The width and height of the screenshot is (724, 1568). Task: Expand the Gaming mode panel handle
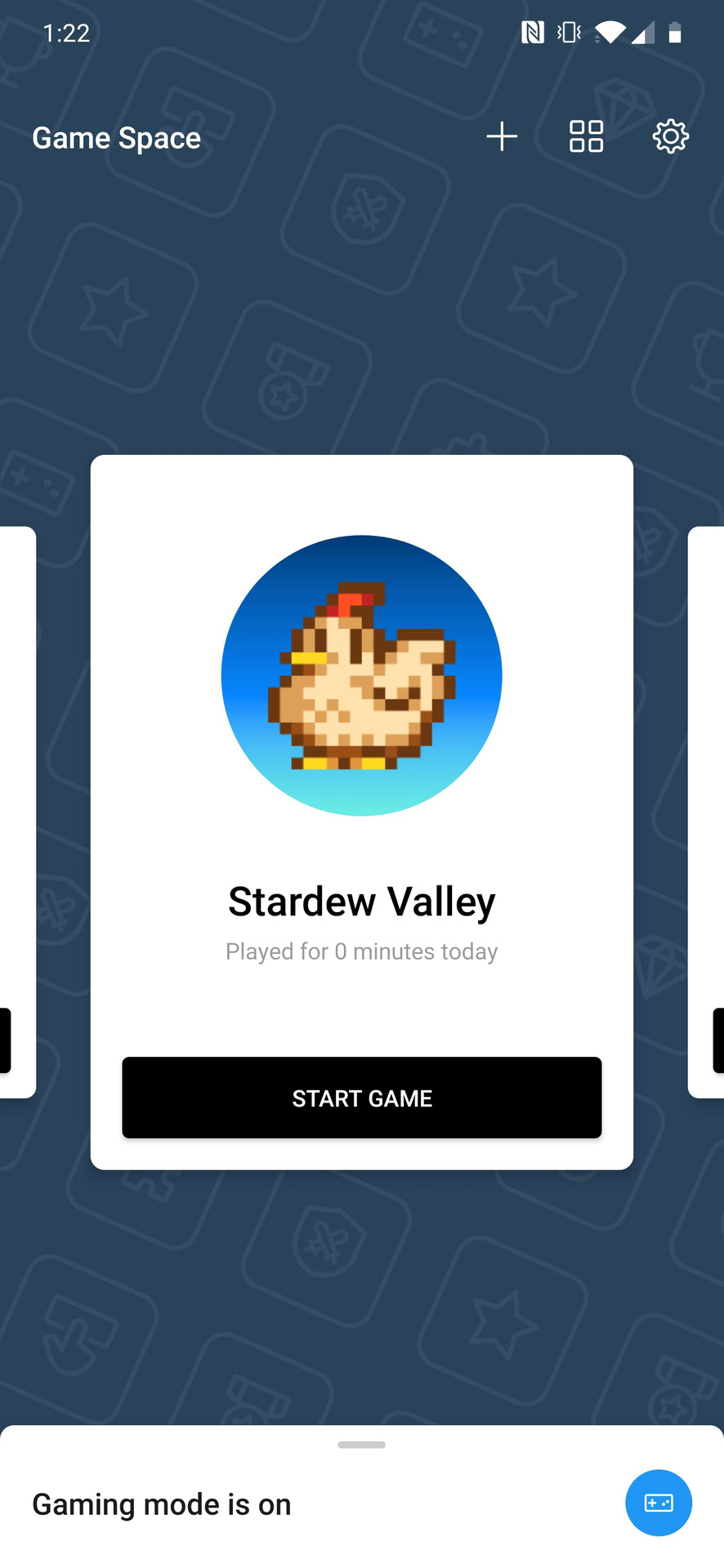pyautogui.click(x=362, y=1445)
